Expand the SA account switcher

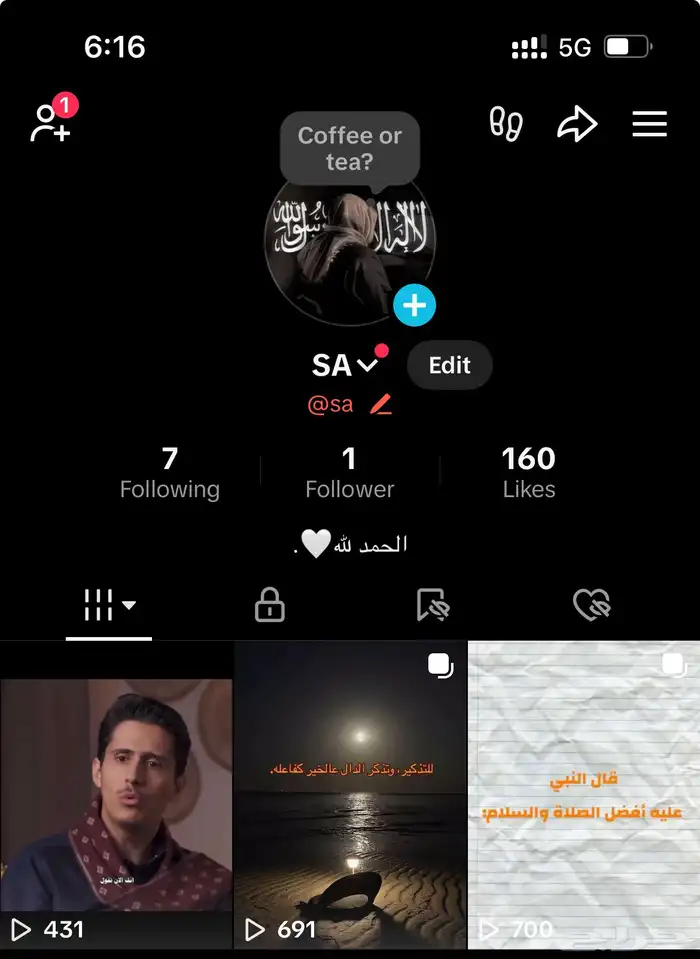point(345,365)
